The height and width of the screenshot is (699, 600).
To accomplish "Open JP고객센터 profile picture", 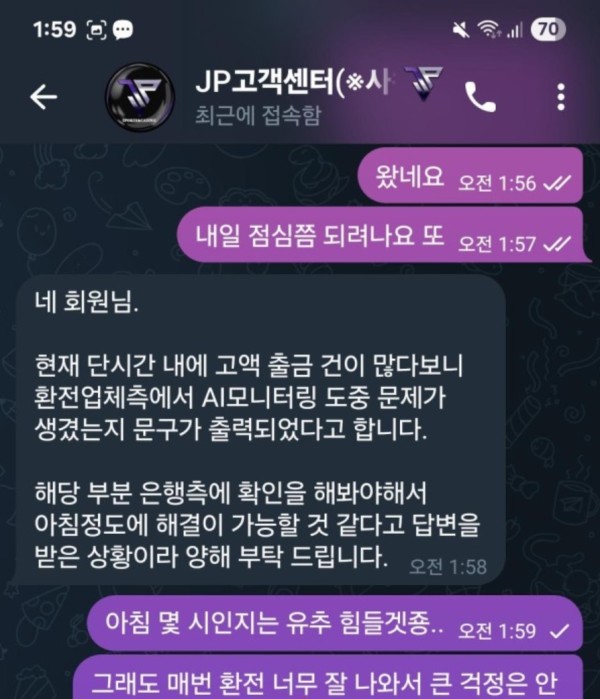I will click(137, 96).
